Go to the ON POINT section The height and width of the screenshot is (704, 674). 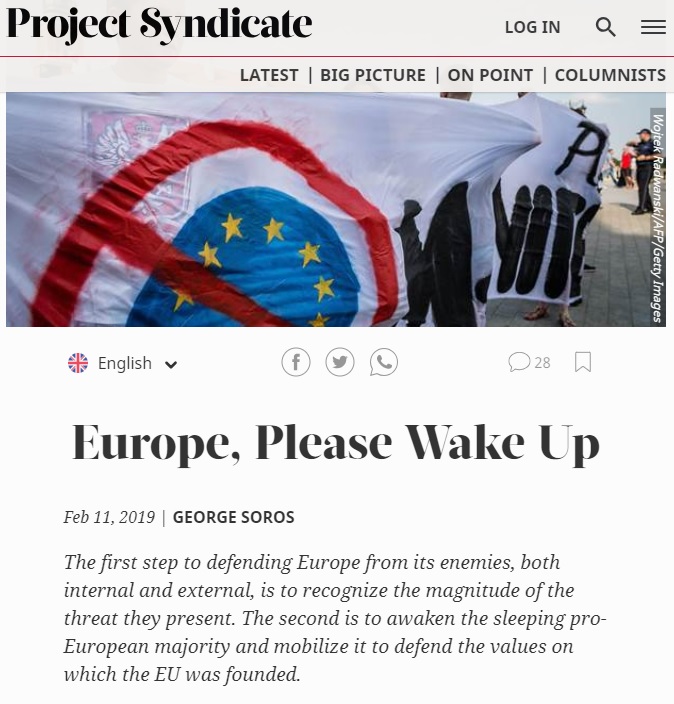pyautogui.click(x=490, y=75)
